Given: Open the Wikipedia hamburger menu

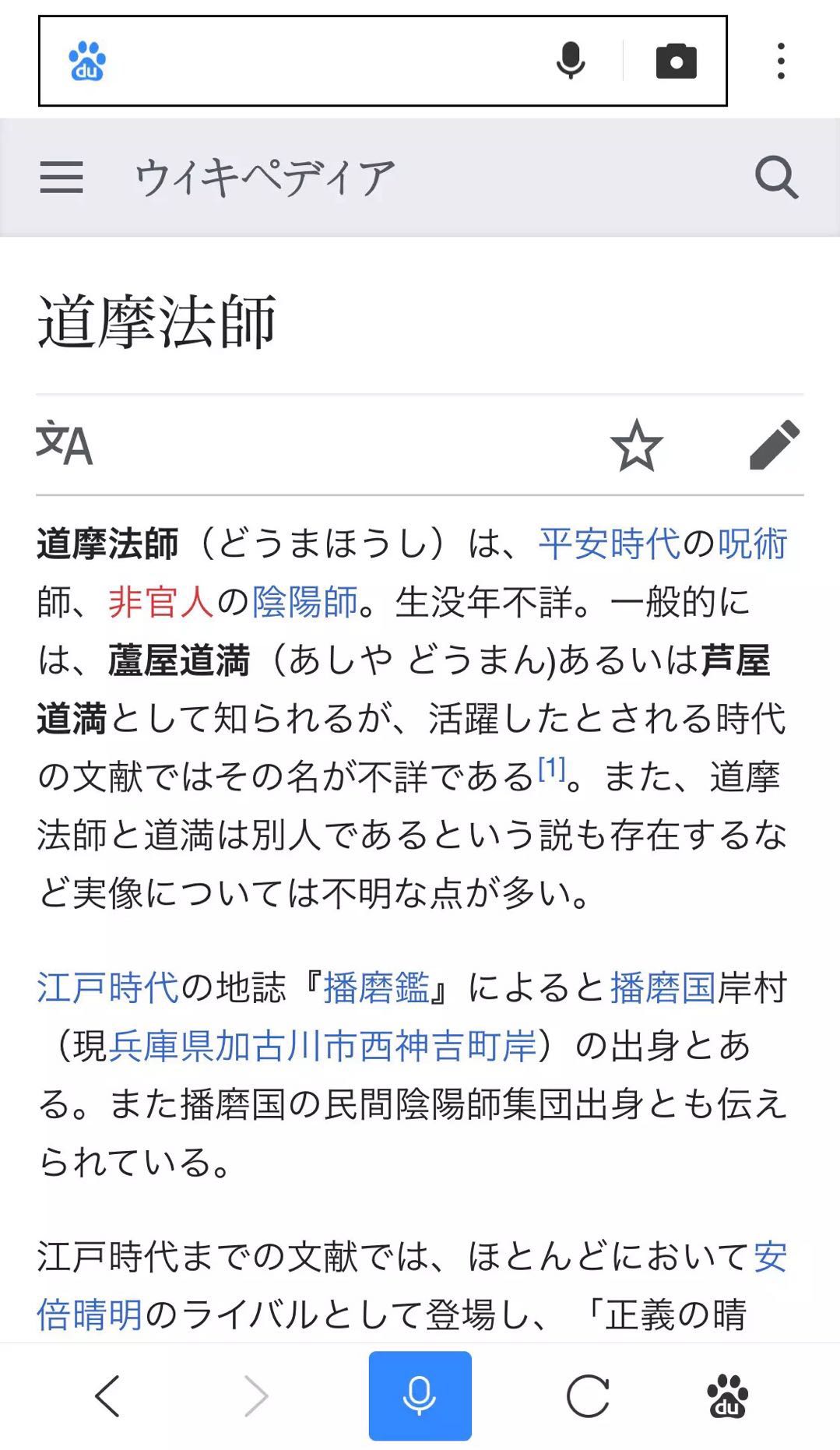Looking at the screenshot, I should point(62,178).
